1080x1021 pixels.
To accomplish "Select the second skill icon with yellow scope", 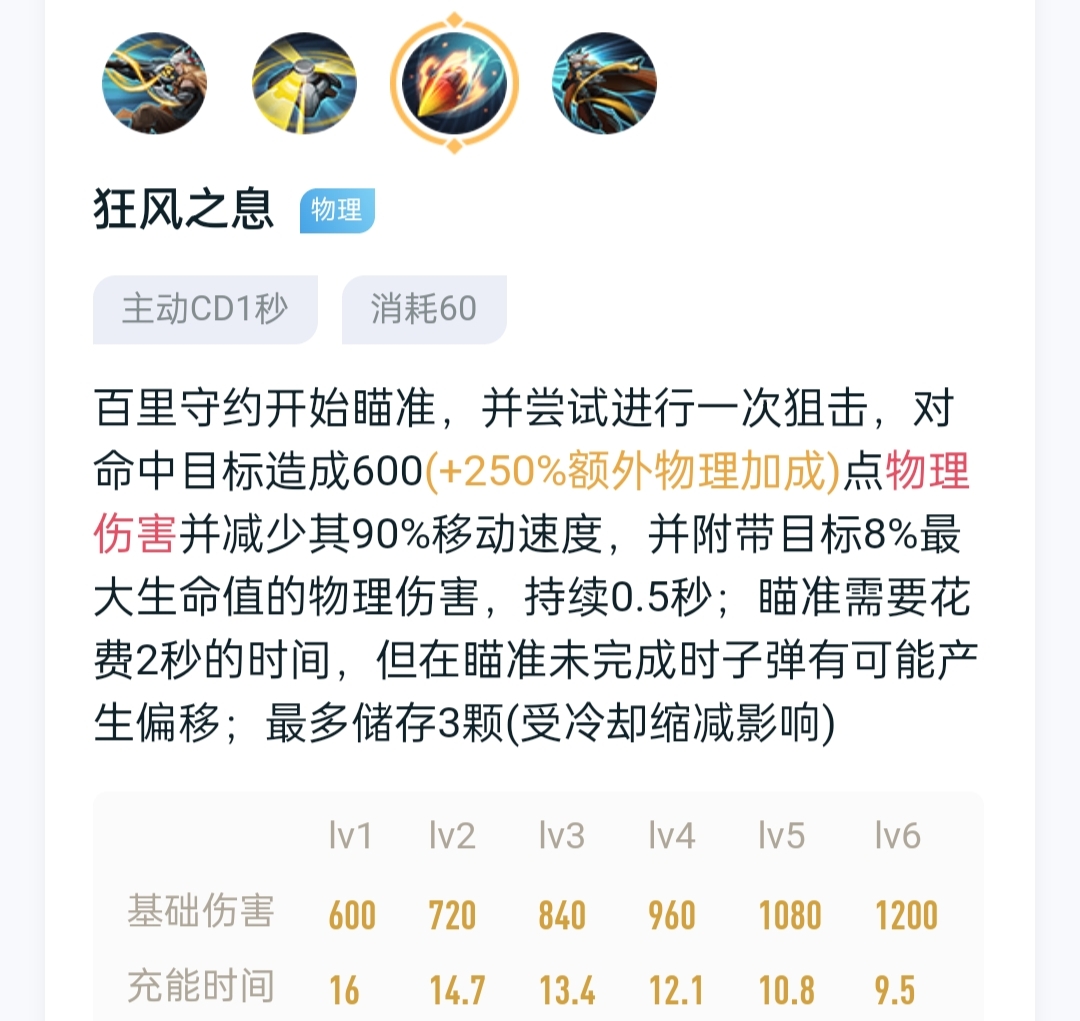I will pyautogui.click(x=304, y=83).
